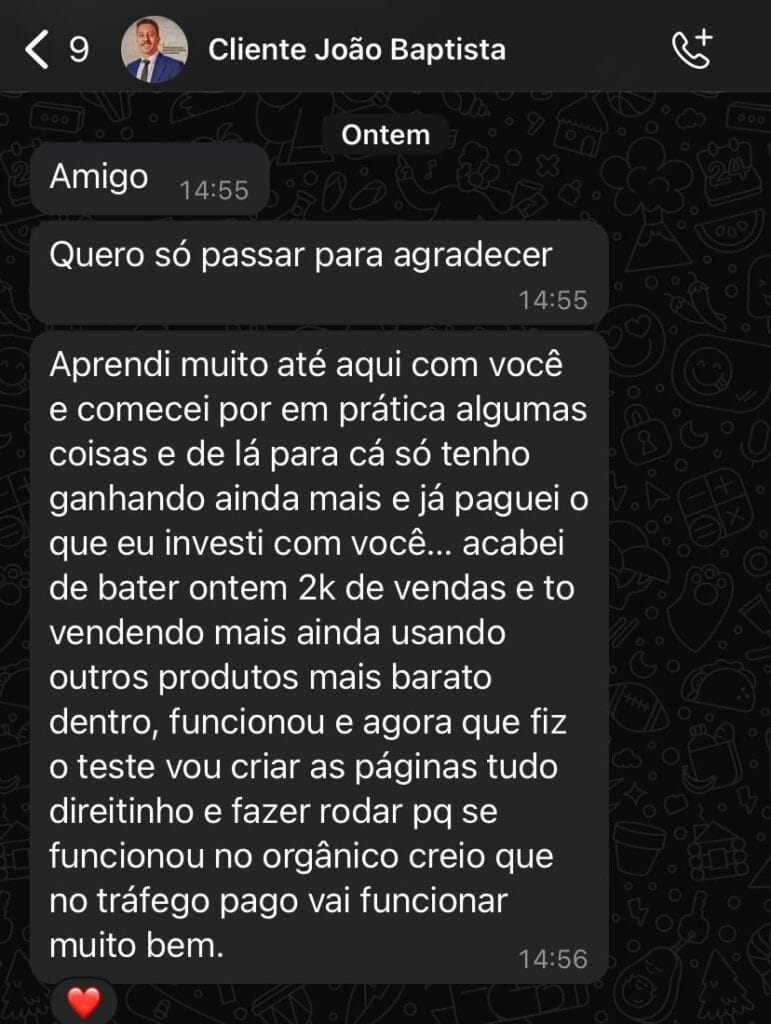The image size is (771, 1024).
Task: Start a call with João Baptista
Action: point(691,49)
